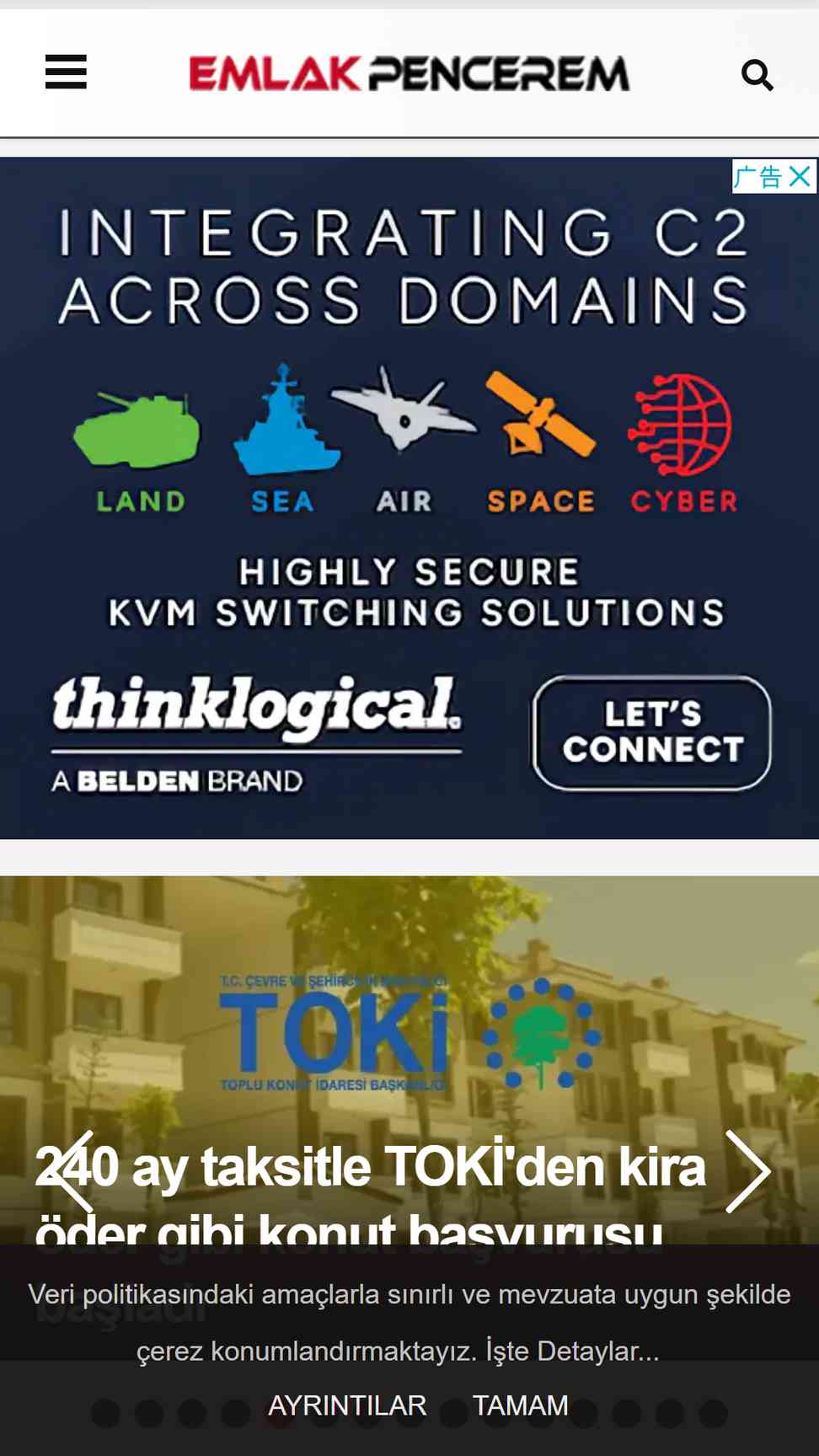
Task: Close the Thinklogical ad banner
Action: click(800, 176)
